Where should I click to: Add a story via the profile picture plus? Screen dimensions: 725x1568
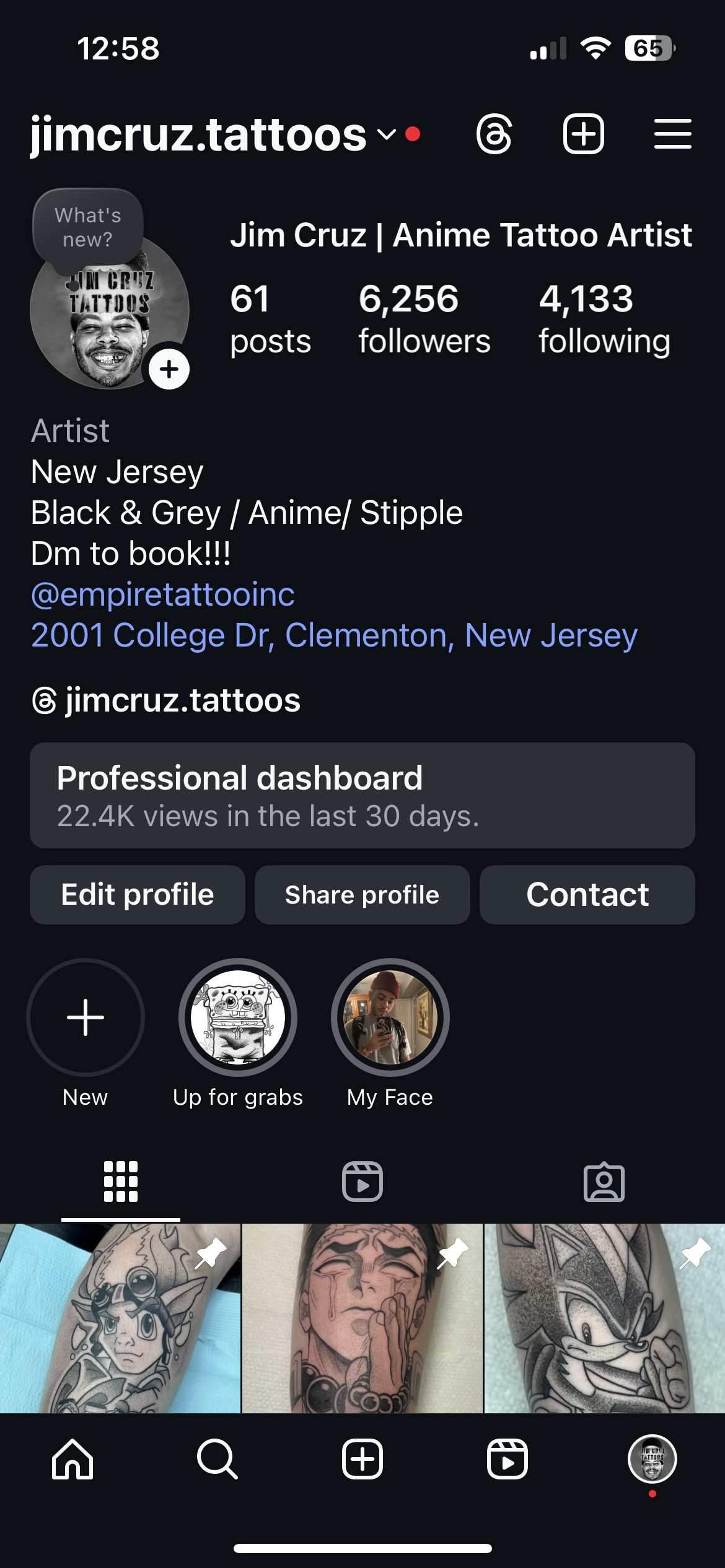(x=169, y=370)
